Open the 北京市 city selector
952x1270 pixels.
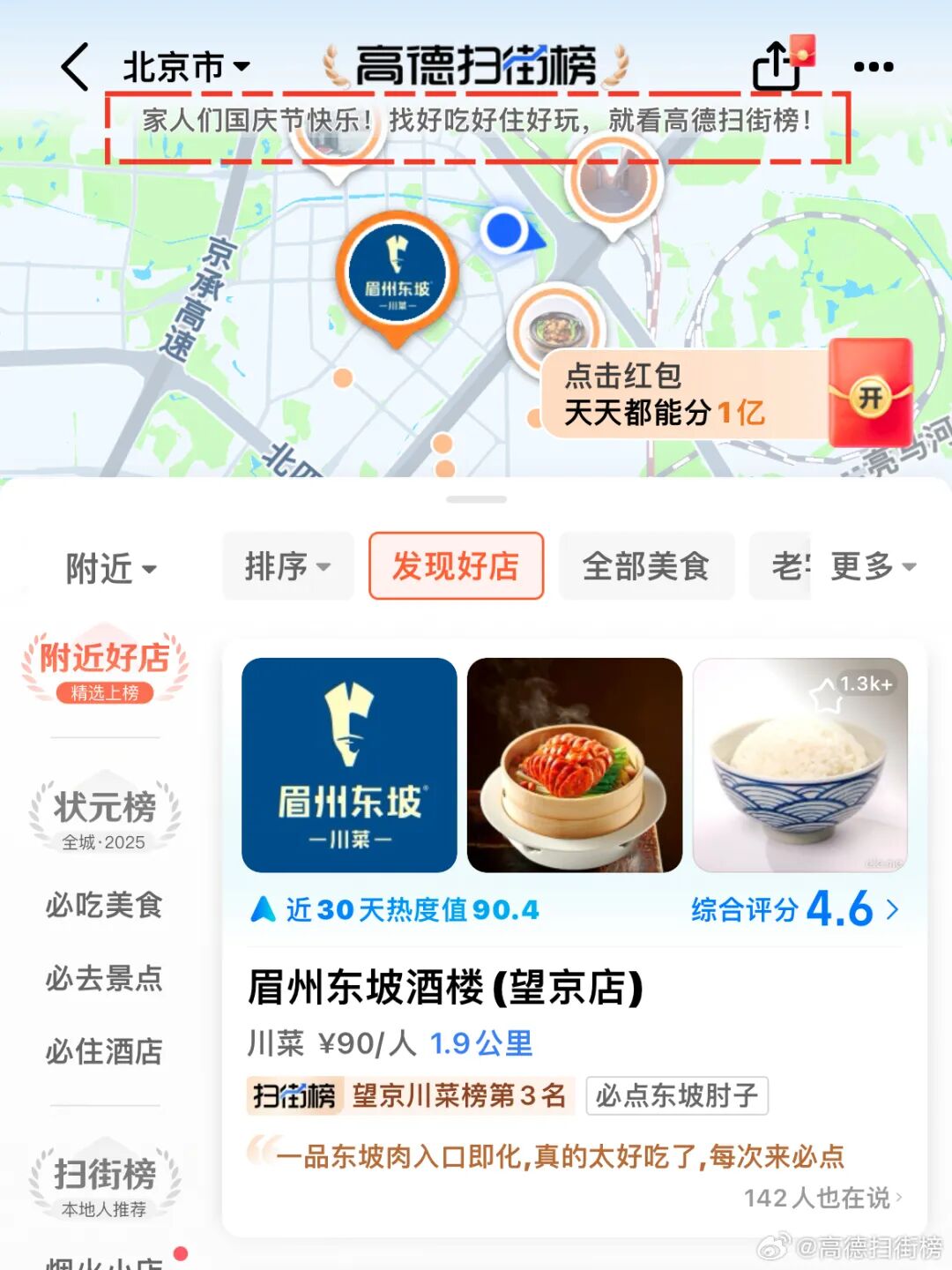click(x=185, y=67)
